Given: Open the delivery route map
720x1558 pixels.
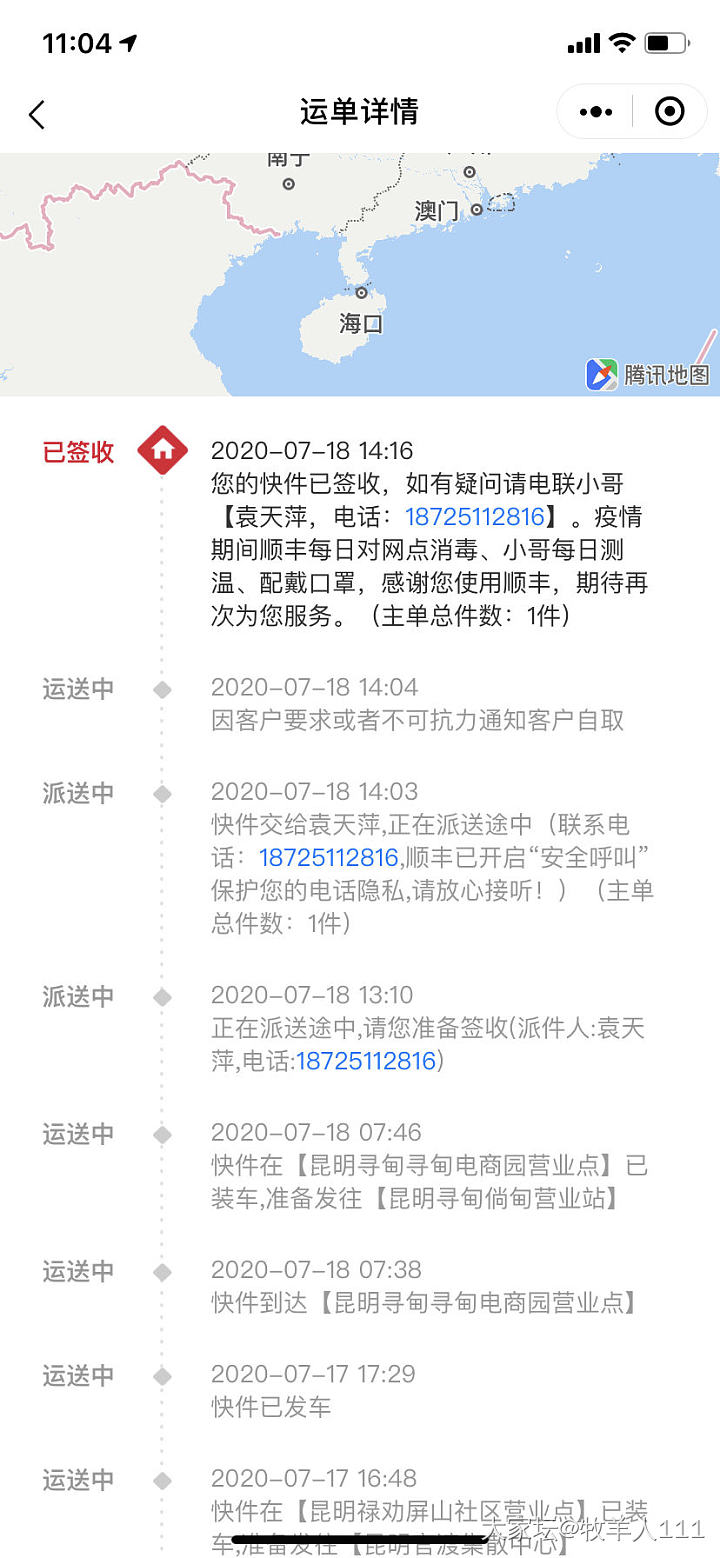Looking at the screenshot, I should pos(360,274).
